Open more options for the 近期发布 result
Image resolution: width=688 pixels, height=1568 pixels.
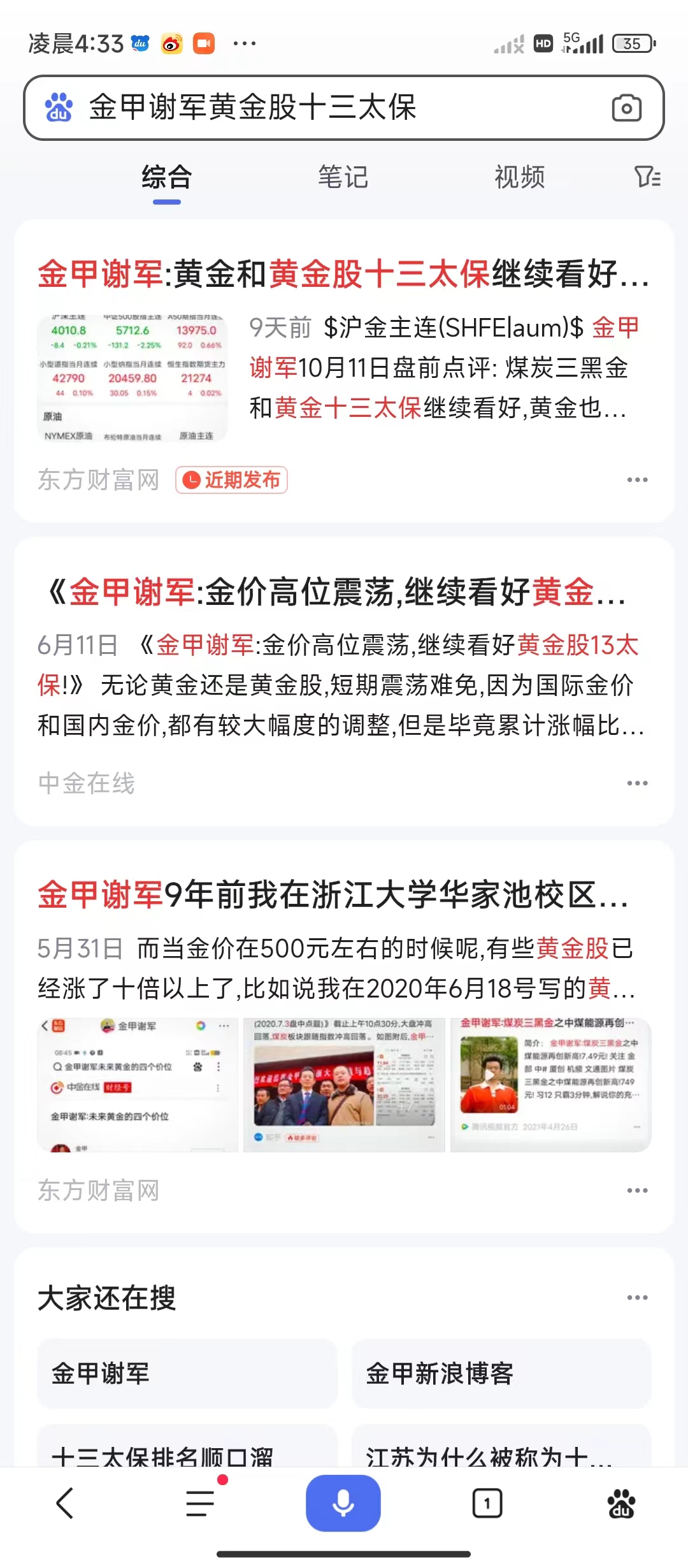coord(637,480)
